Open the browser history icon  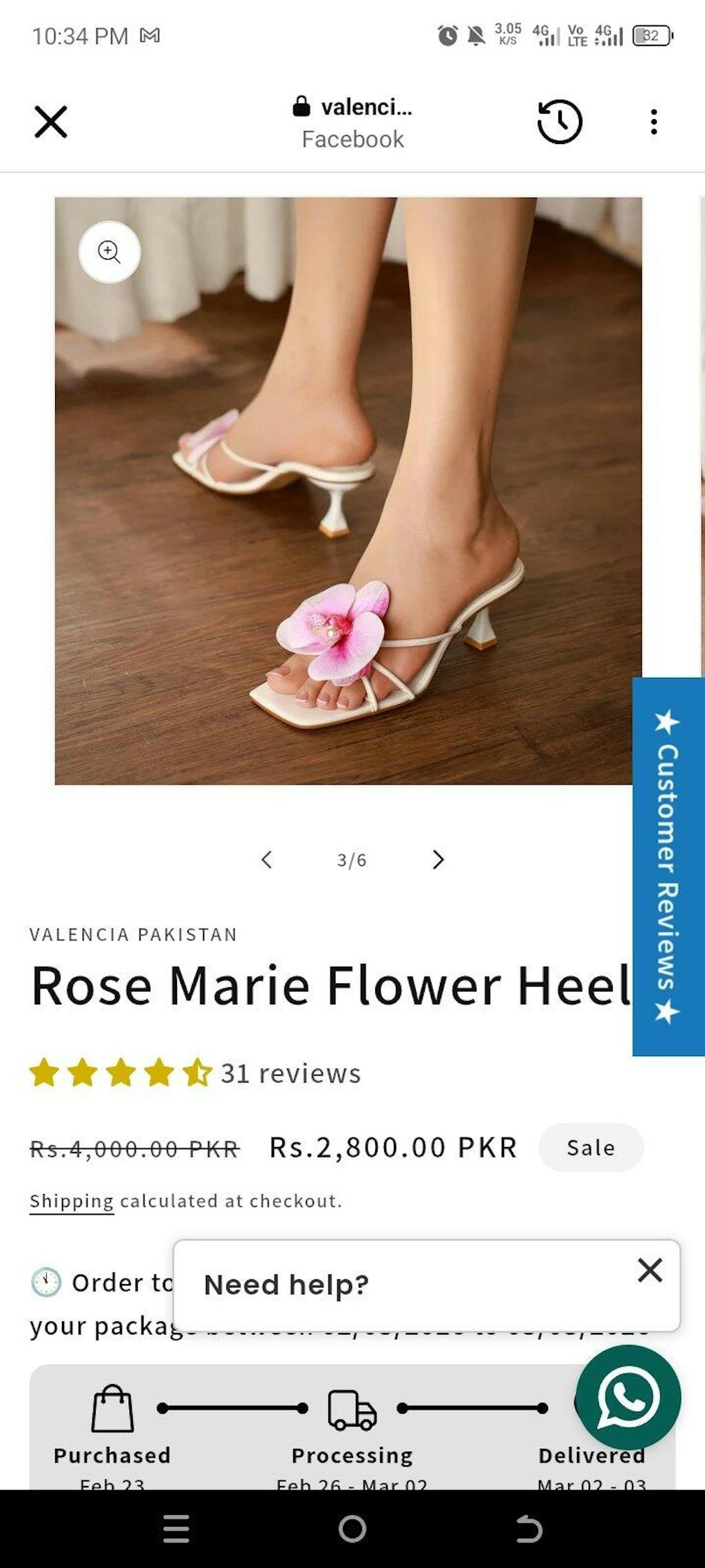[559, 122]
